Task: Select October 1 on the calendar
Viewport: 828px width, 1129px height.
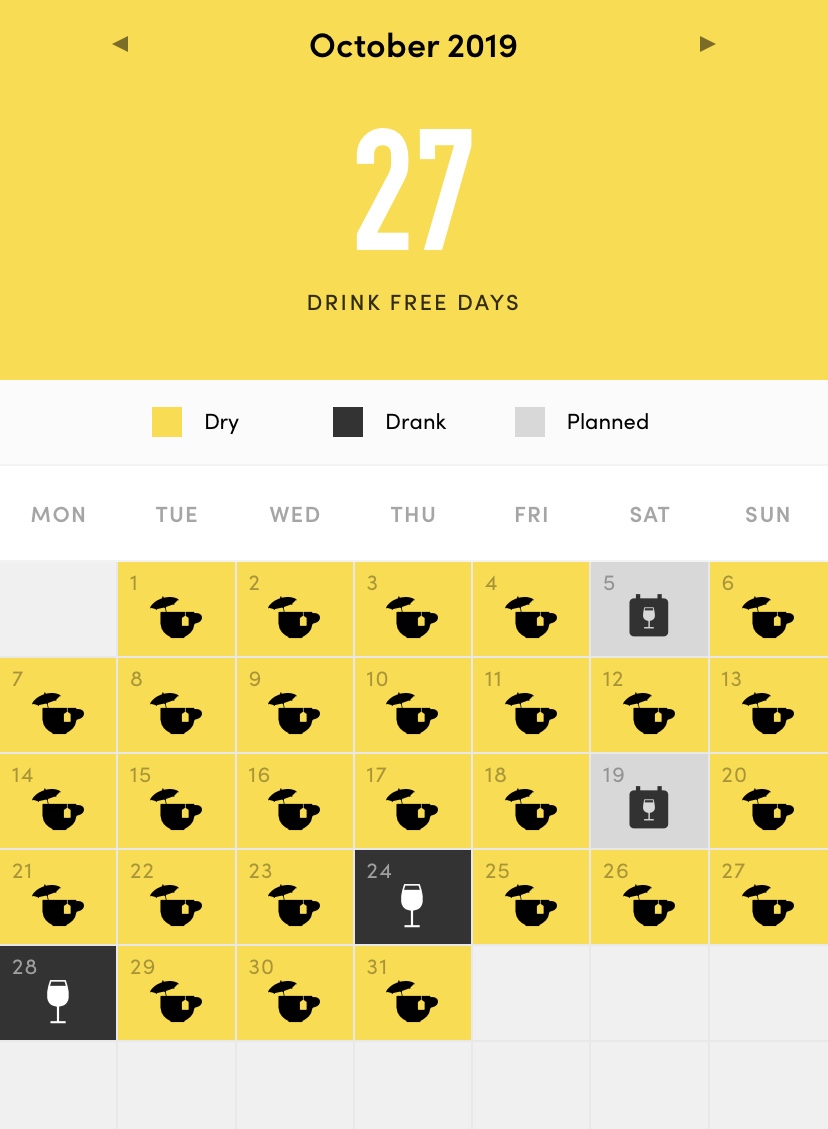Action: (x=177, y=609)
